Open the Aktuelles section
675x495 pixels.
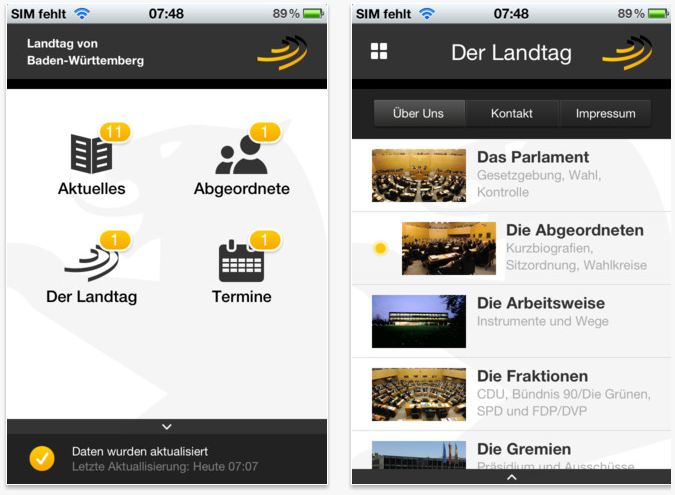coord(91,163)
